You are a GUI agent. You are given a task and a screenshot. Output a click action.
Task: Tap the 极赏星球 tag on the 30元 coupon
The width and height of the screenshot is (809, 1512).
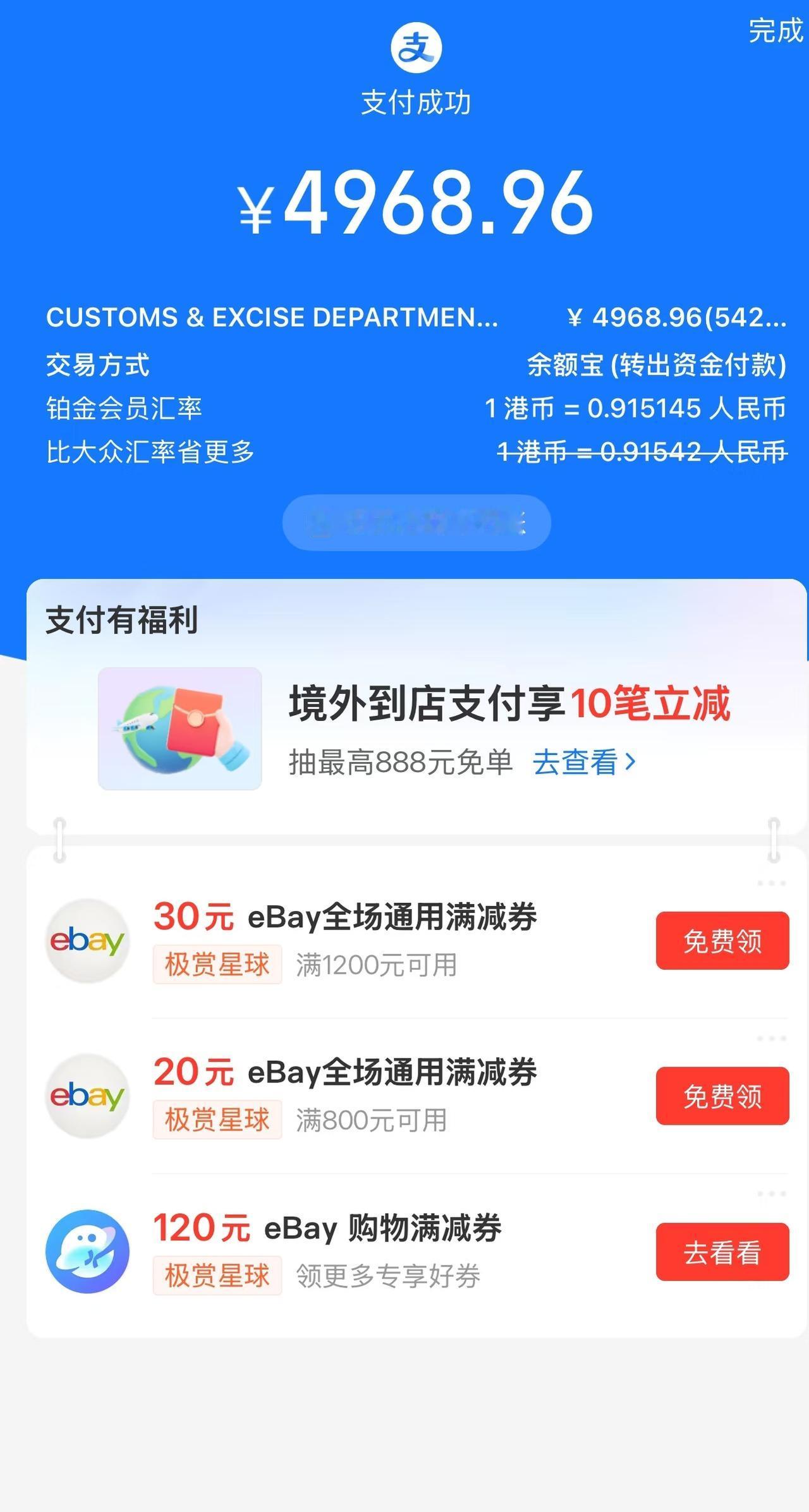pos(217,963)
